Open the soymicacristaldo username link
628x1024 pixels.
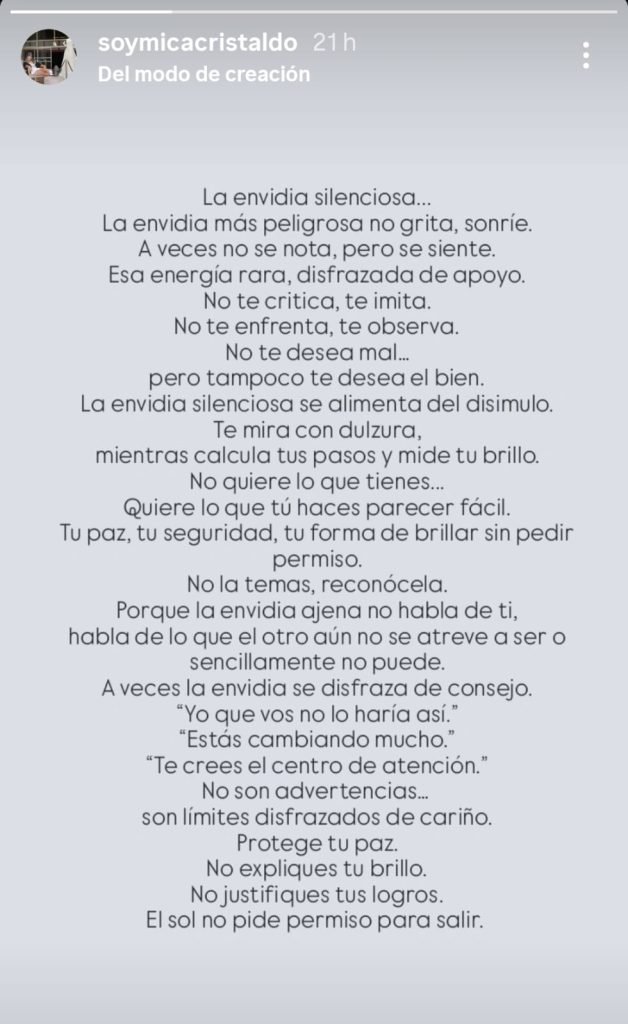coord(198,43)
